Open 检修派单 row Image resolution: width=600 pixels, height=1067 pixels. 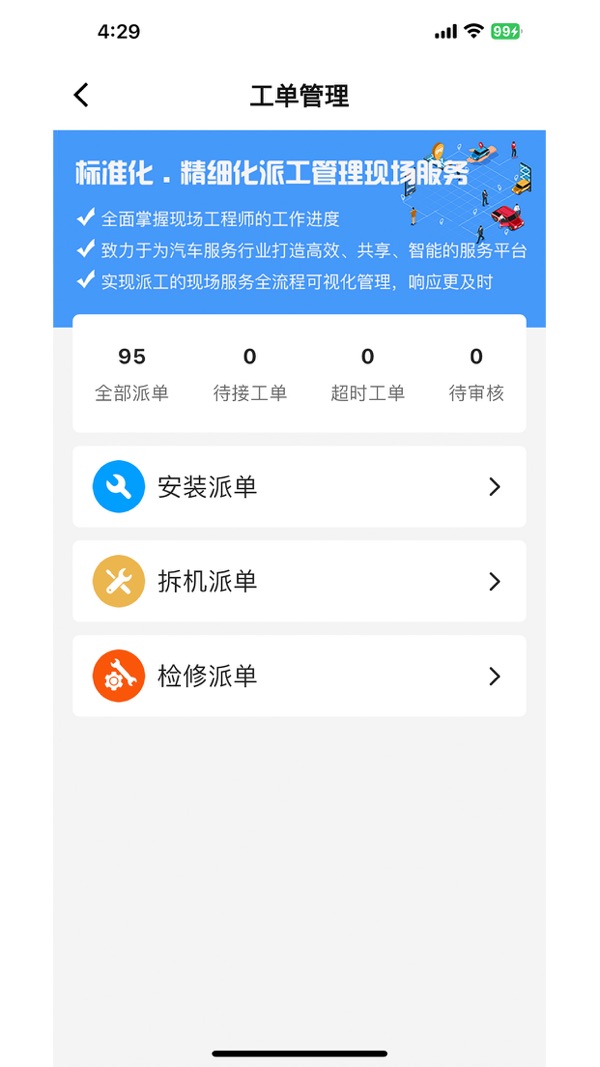(299, 676)
